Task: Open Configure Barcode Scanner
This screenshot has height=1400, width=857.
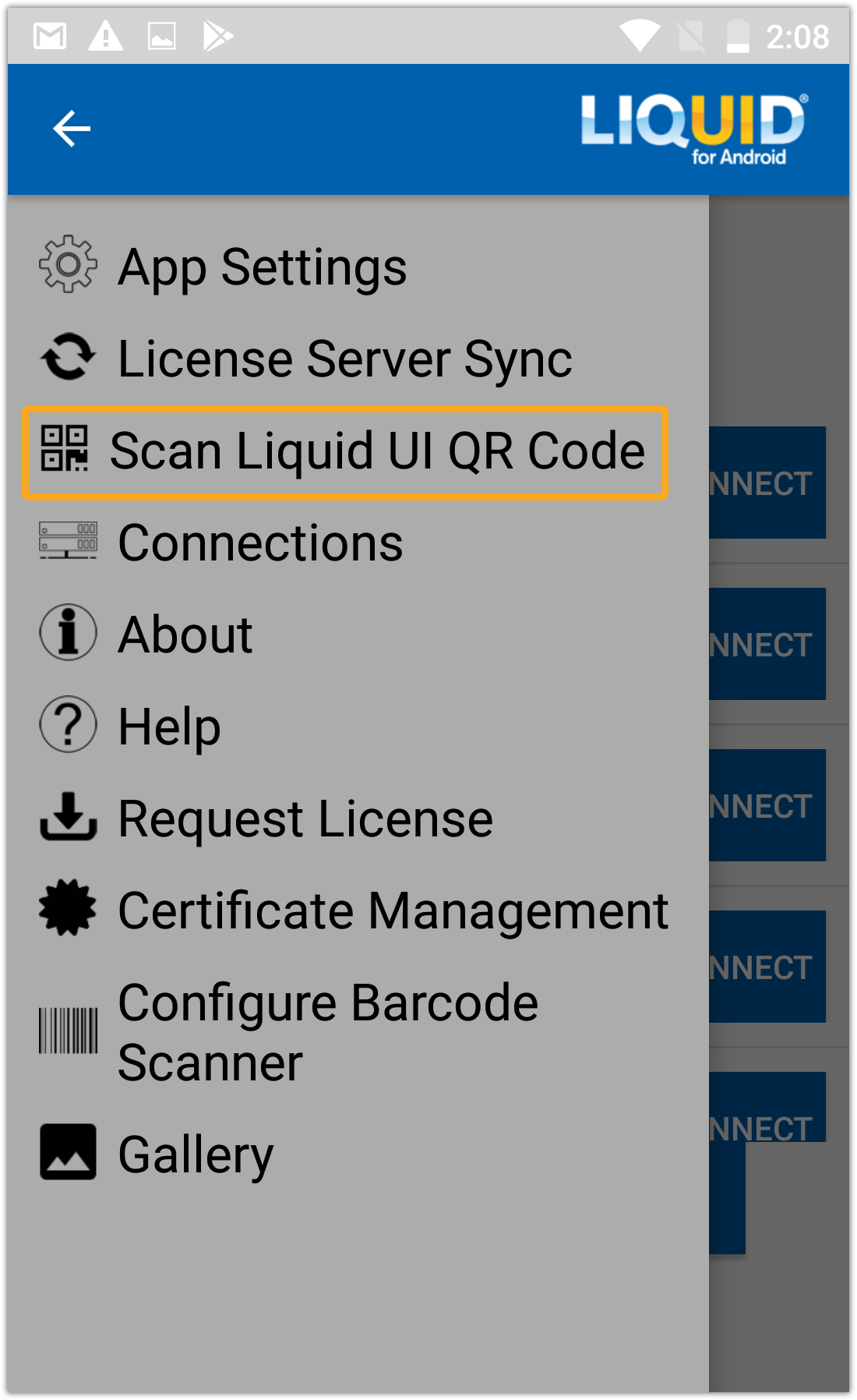Action: pyautogui.click(x=327, y=1032)
